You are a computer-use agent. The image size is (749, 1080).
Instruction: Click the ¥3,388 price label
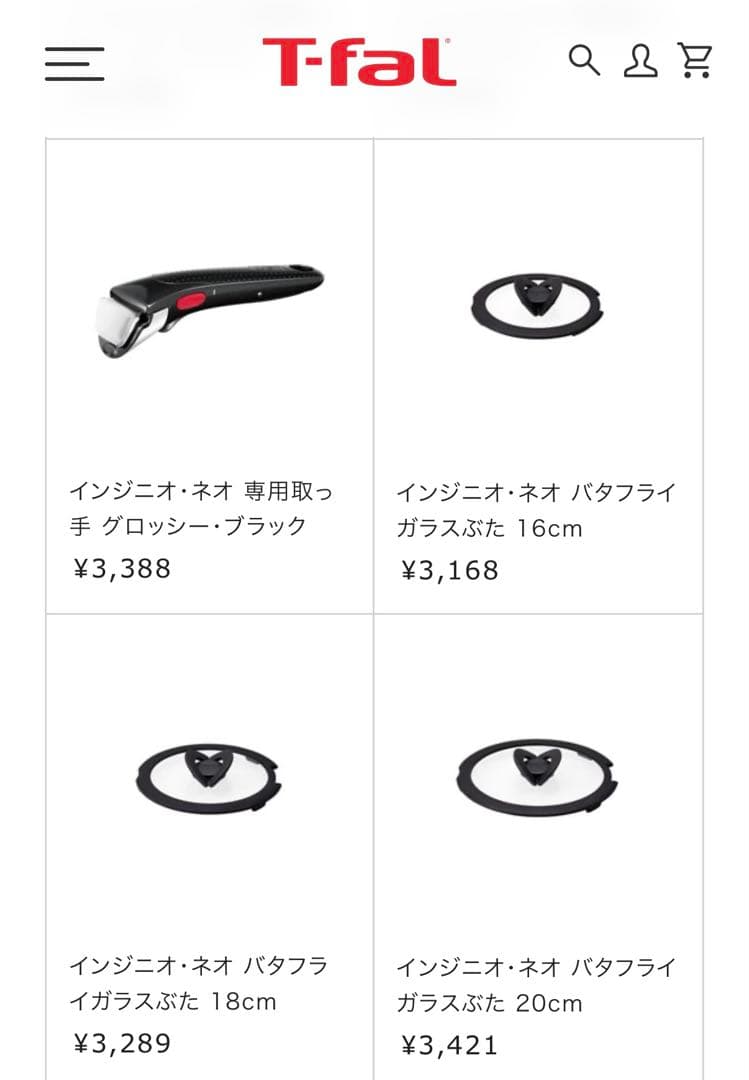pyautogui.click(x=124, y=568)
